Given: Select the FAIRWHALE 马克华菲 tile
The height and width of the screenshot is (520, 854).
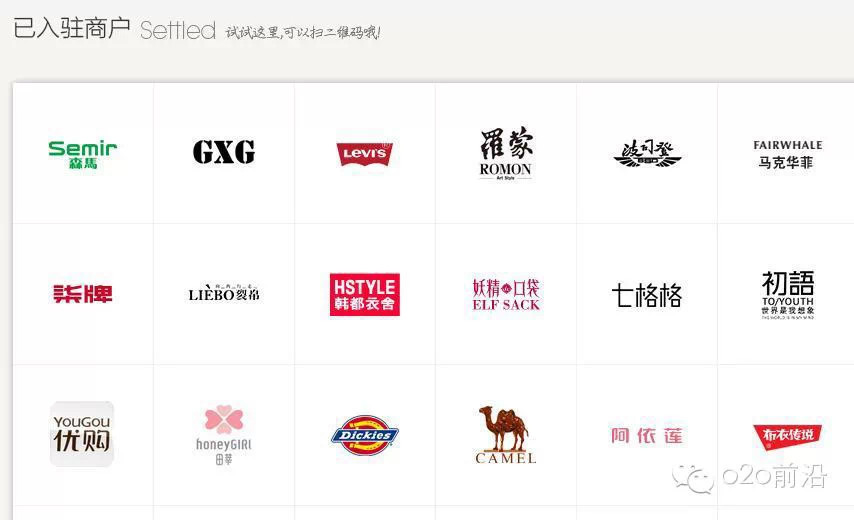Looking at the screenshot, I should point(787,153).
